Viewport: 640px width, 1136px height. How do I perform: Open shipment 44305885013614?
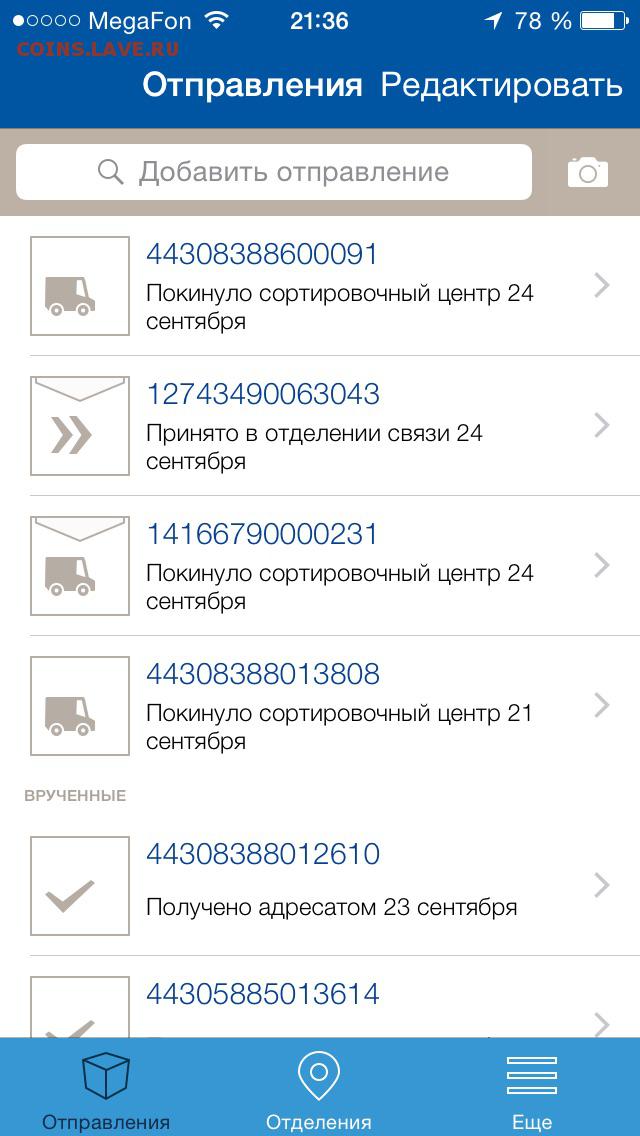tap(320, 998)
